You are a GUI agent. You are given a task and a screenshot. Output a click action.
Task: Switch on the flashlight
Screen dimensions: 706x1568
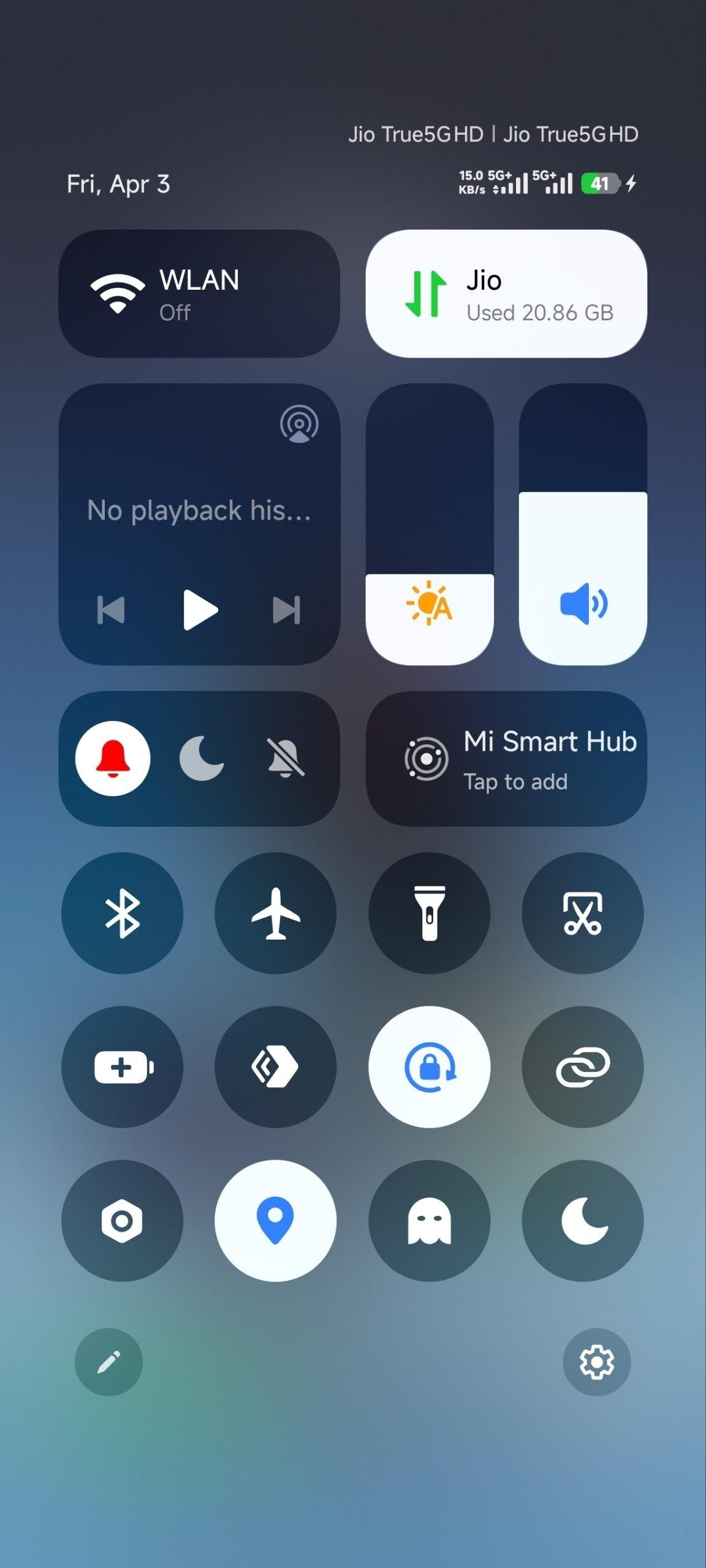[x=429, y=913]
